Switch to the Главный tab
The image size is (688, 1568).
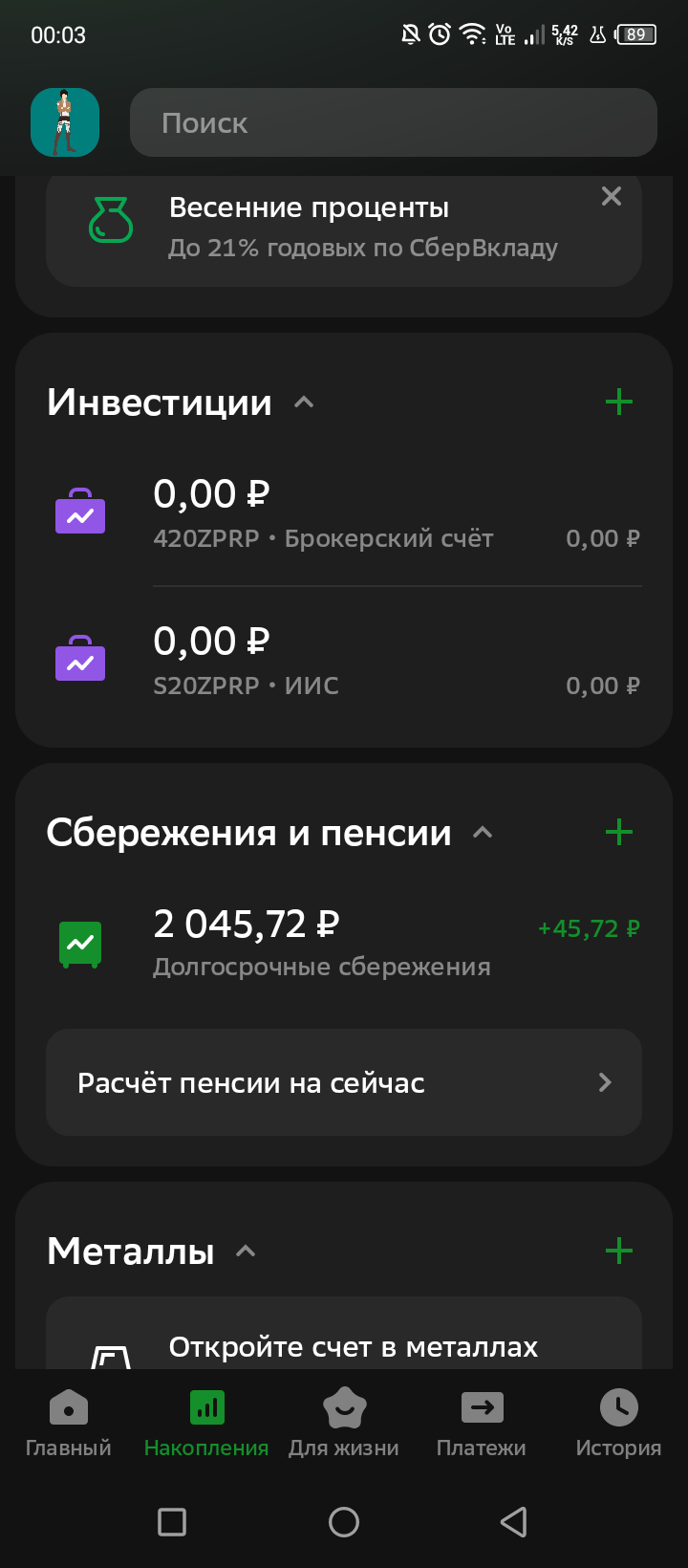[x=69, y=1423]
